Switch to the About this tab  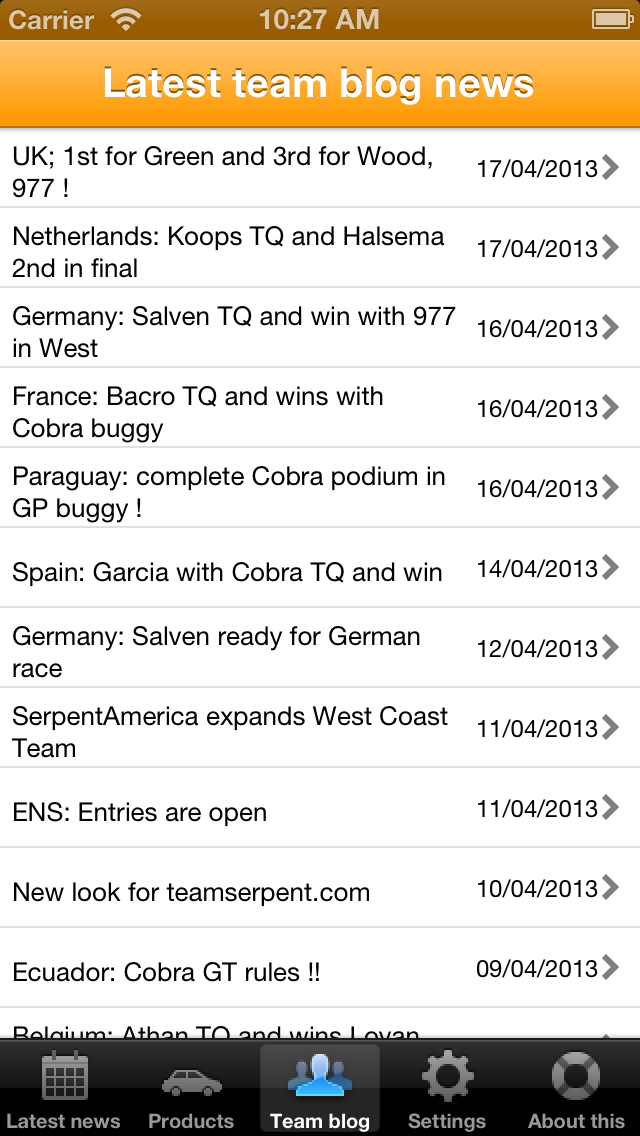576,1089
